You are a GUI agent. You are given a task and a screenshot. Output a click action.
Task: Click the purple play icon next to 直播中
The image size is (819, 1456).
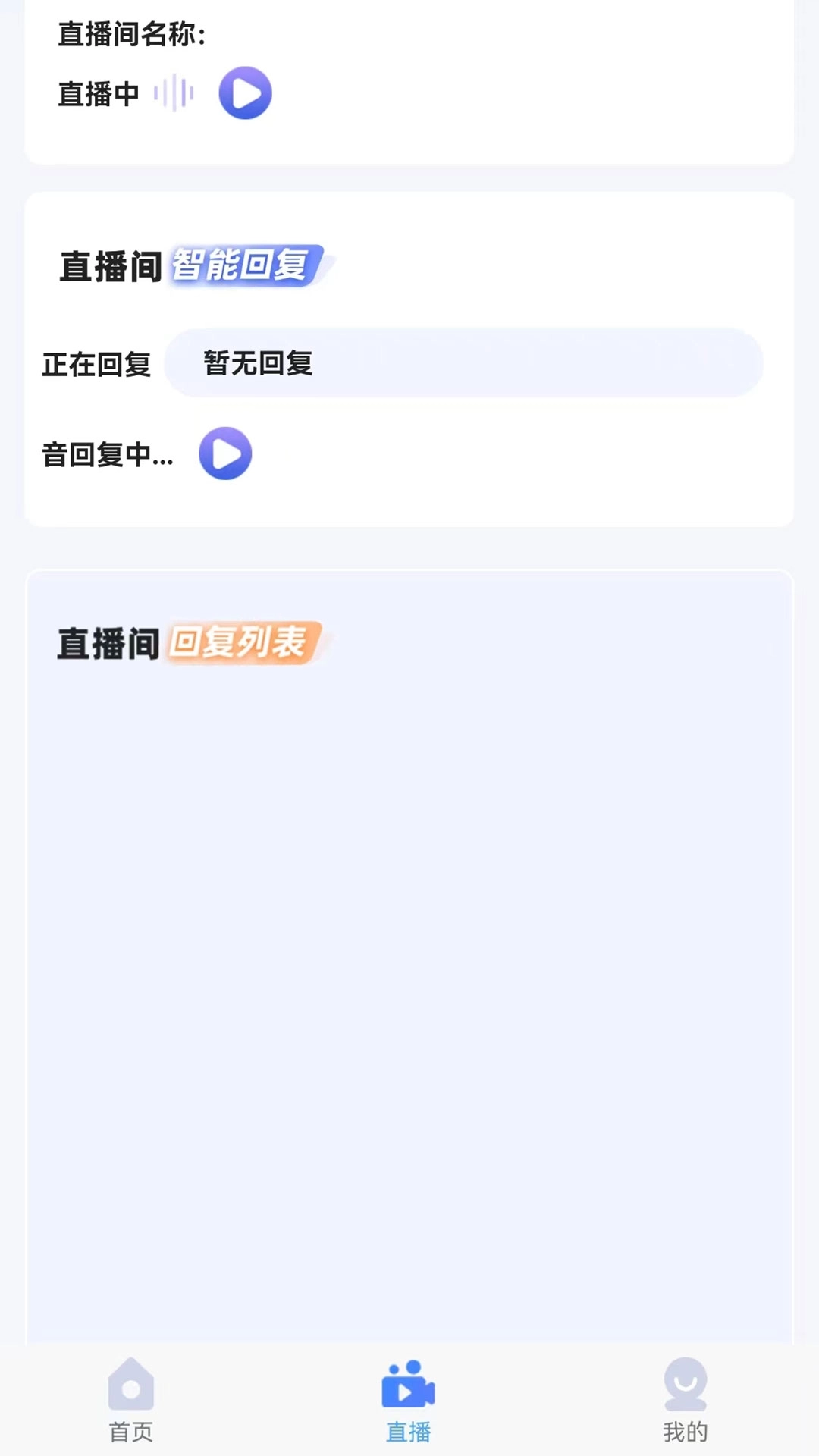click(244, 93)
